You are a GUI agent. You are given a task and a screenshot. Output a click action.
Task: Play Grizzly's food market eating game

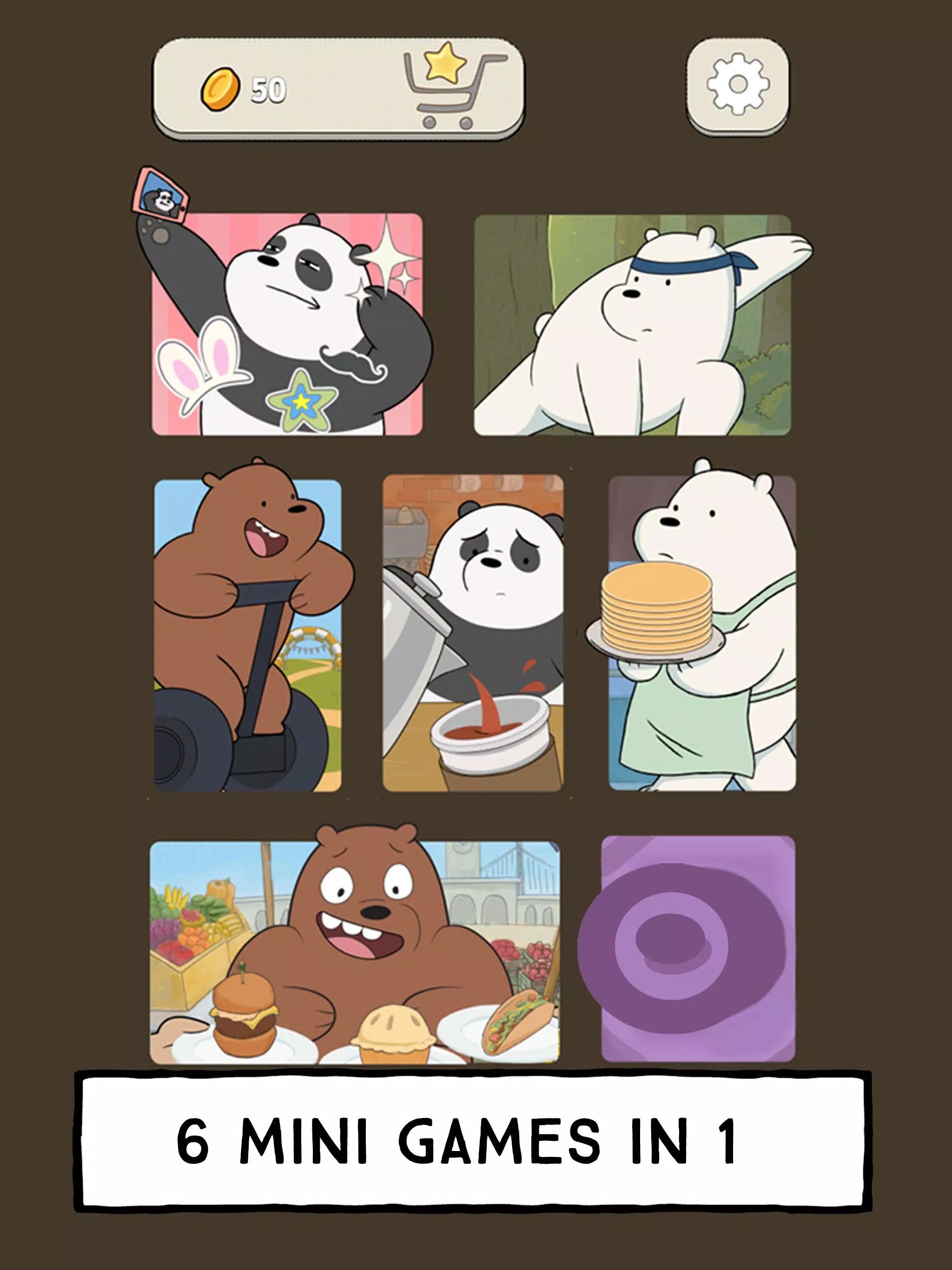click(x=354, y=952)
